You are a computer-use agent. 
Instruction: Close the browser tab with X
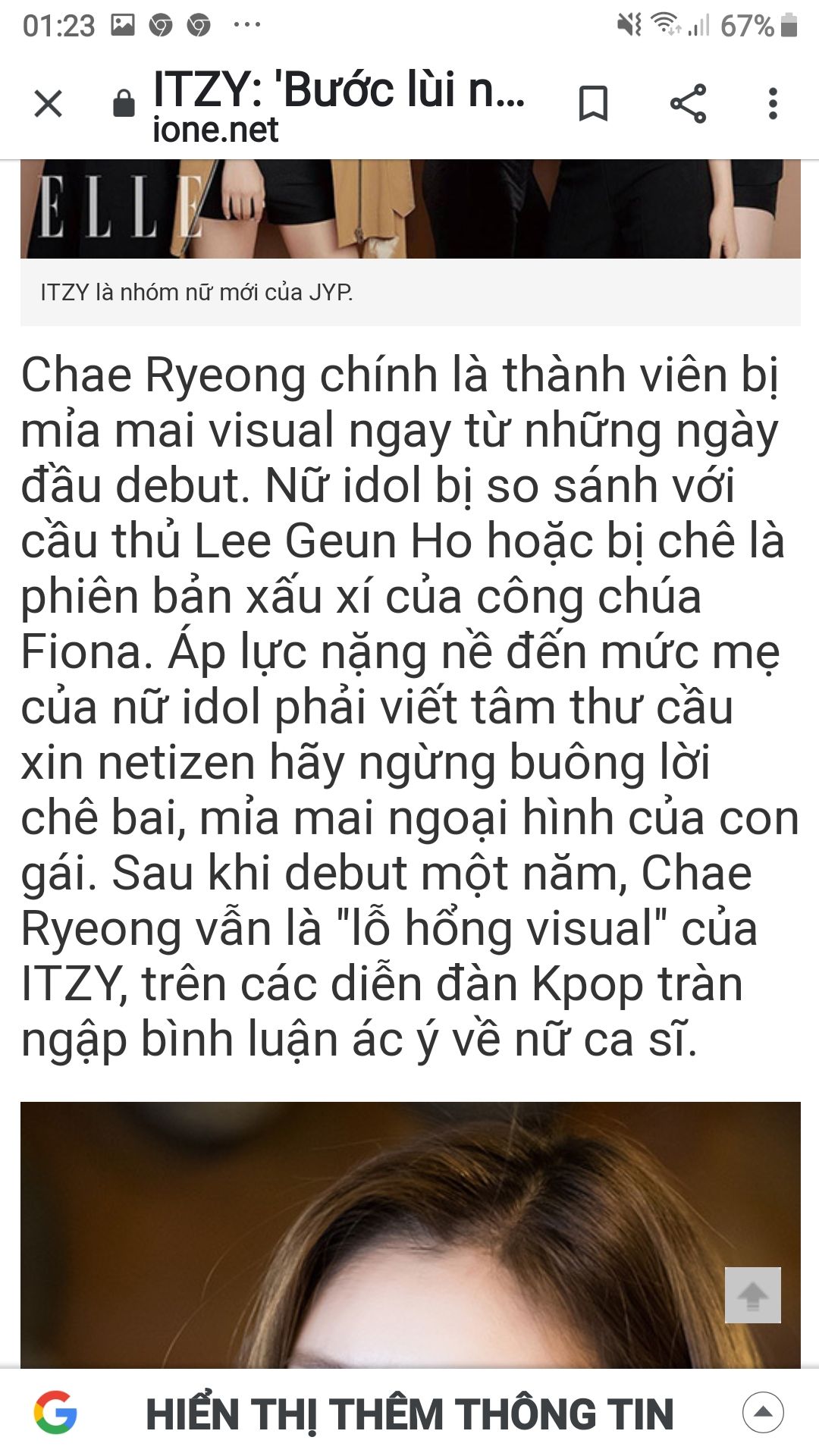(x=49, y=104)
